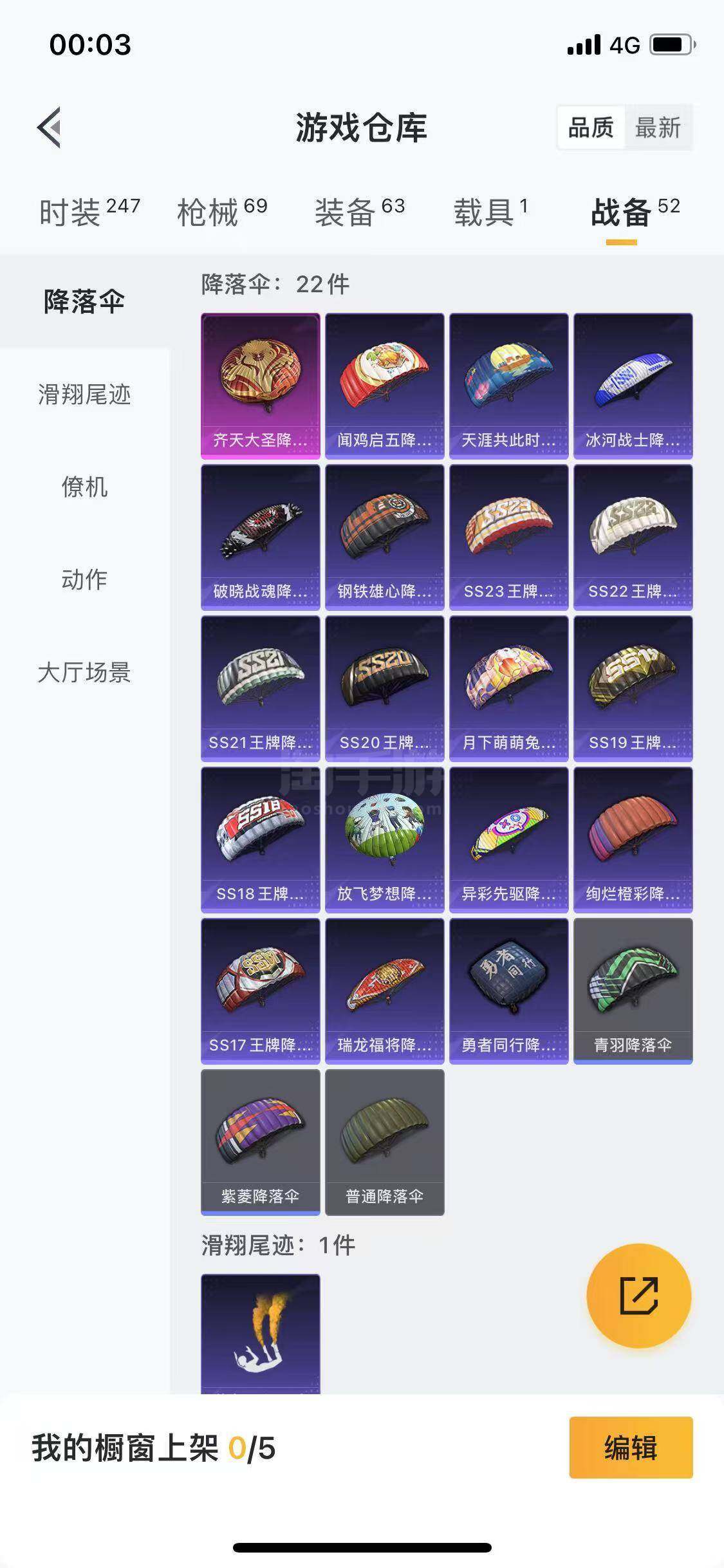Image resolution: width=724 pixels, height=1568 pixels.
Task: Go back using the arrow icon
Action: coord(50,127)
